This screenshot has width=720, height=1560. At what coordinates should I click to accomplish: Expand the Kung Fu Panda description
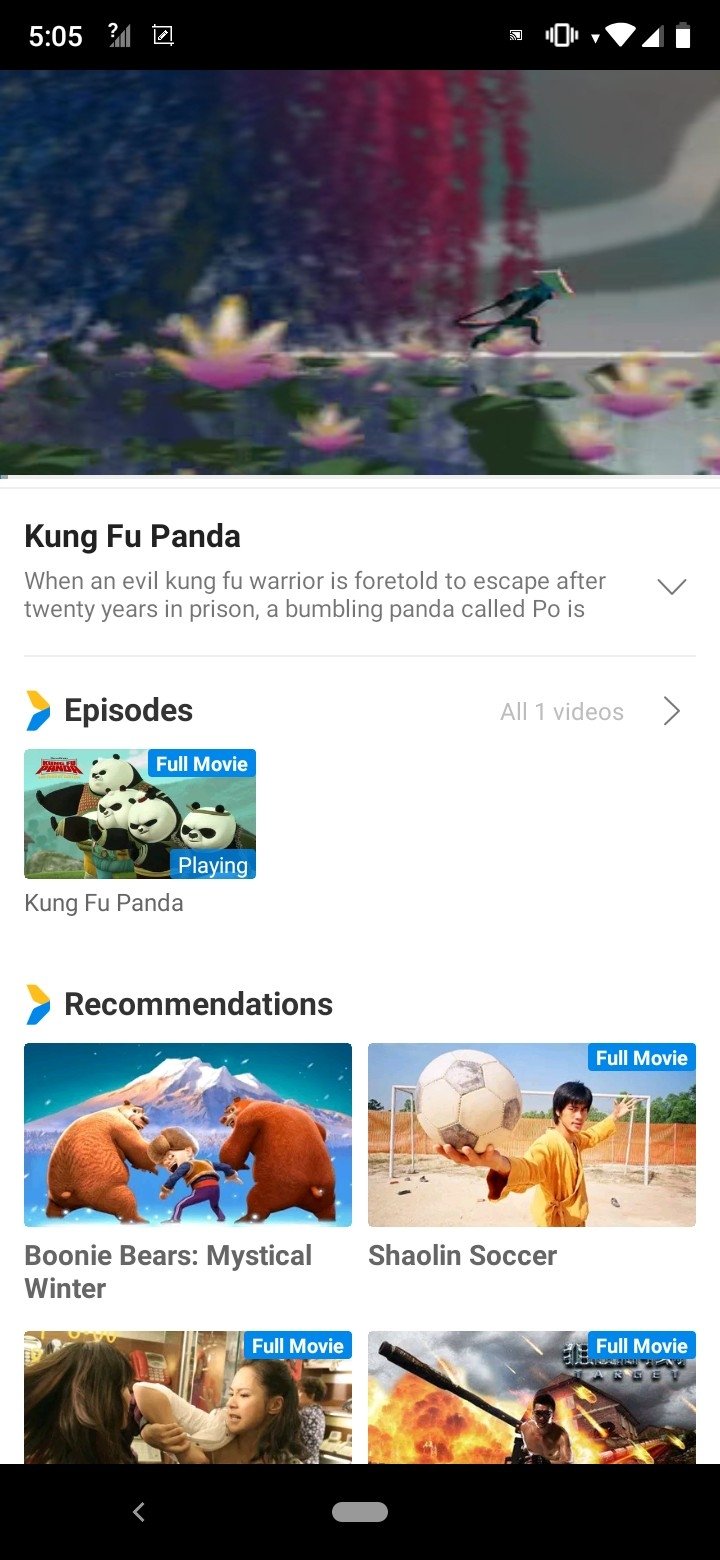pos(672,587)
